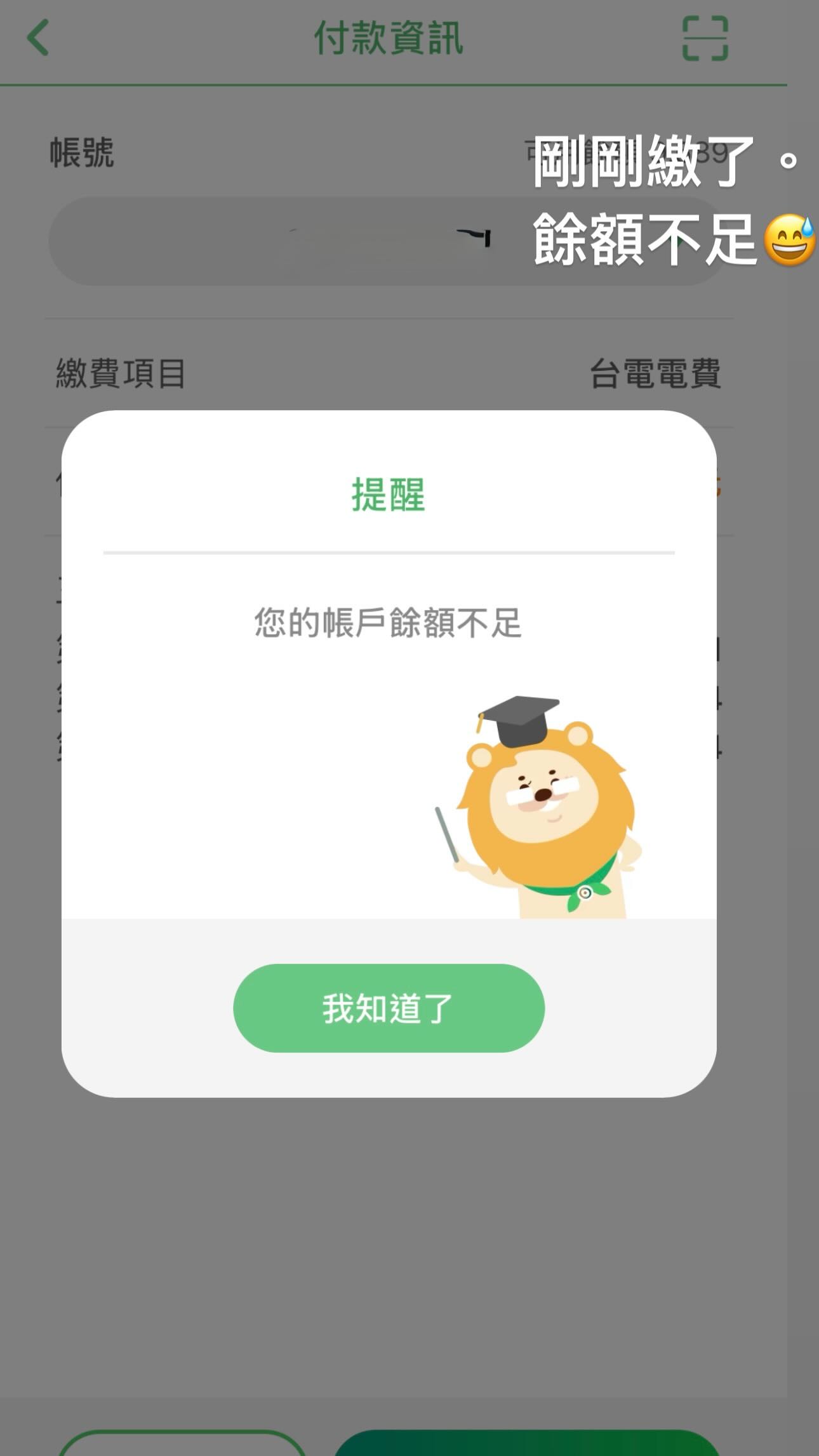Open the scan code icon

pos(705,39)
